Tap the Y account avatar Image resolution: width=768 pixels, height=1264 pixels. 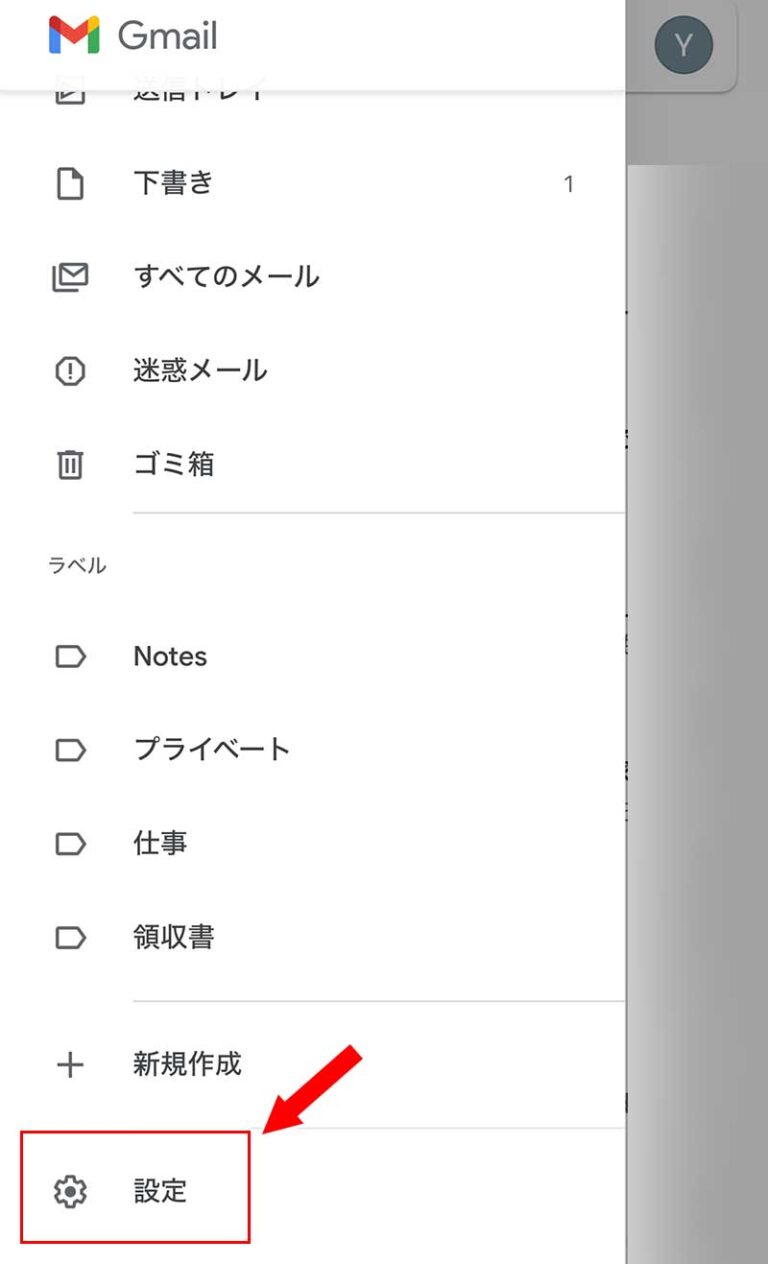[683, 44]
